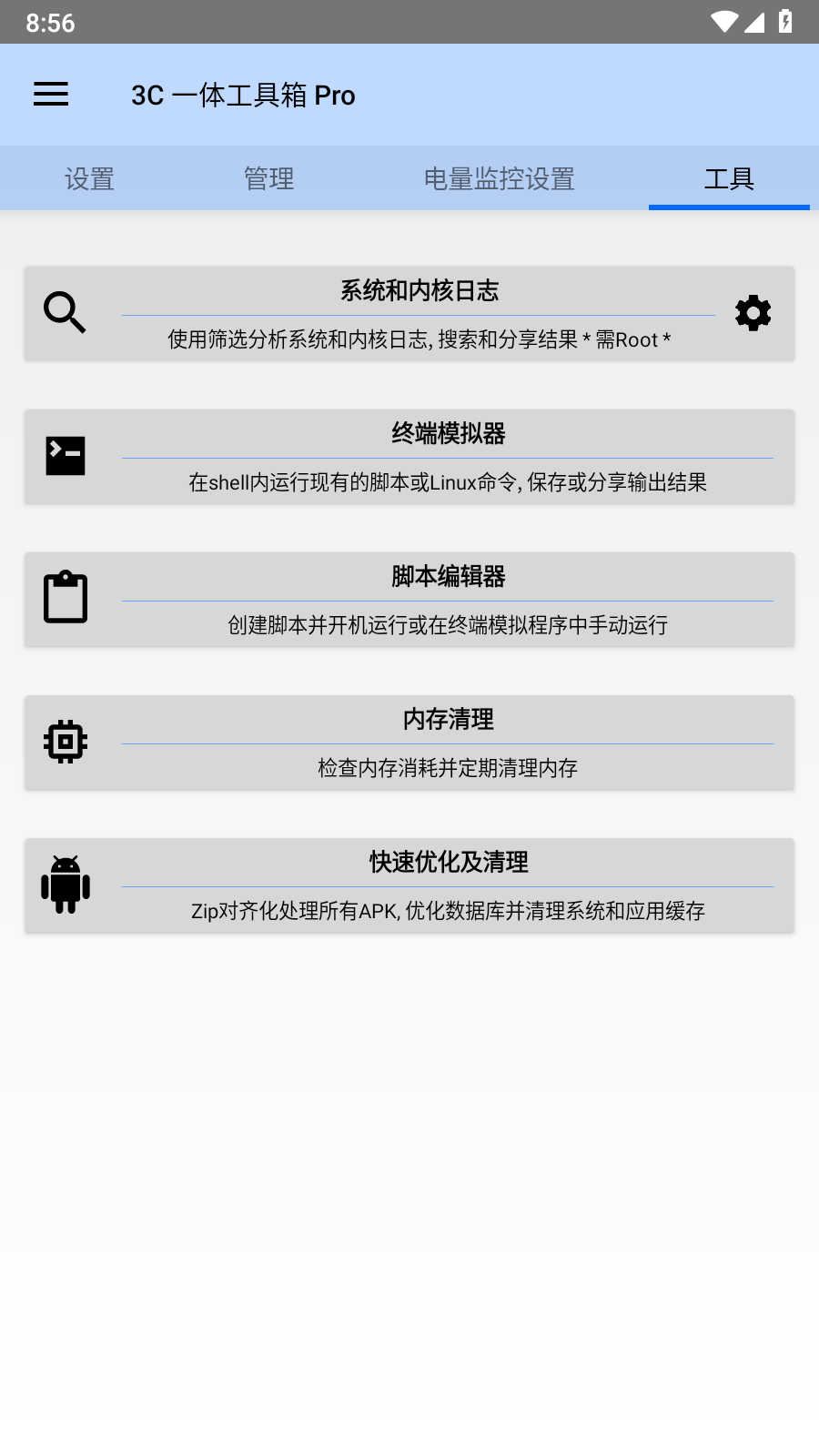Open gear settings for 系统和内核日志
The width and height of the screenshot is (819, 1456).
pos(753,313)
